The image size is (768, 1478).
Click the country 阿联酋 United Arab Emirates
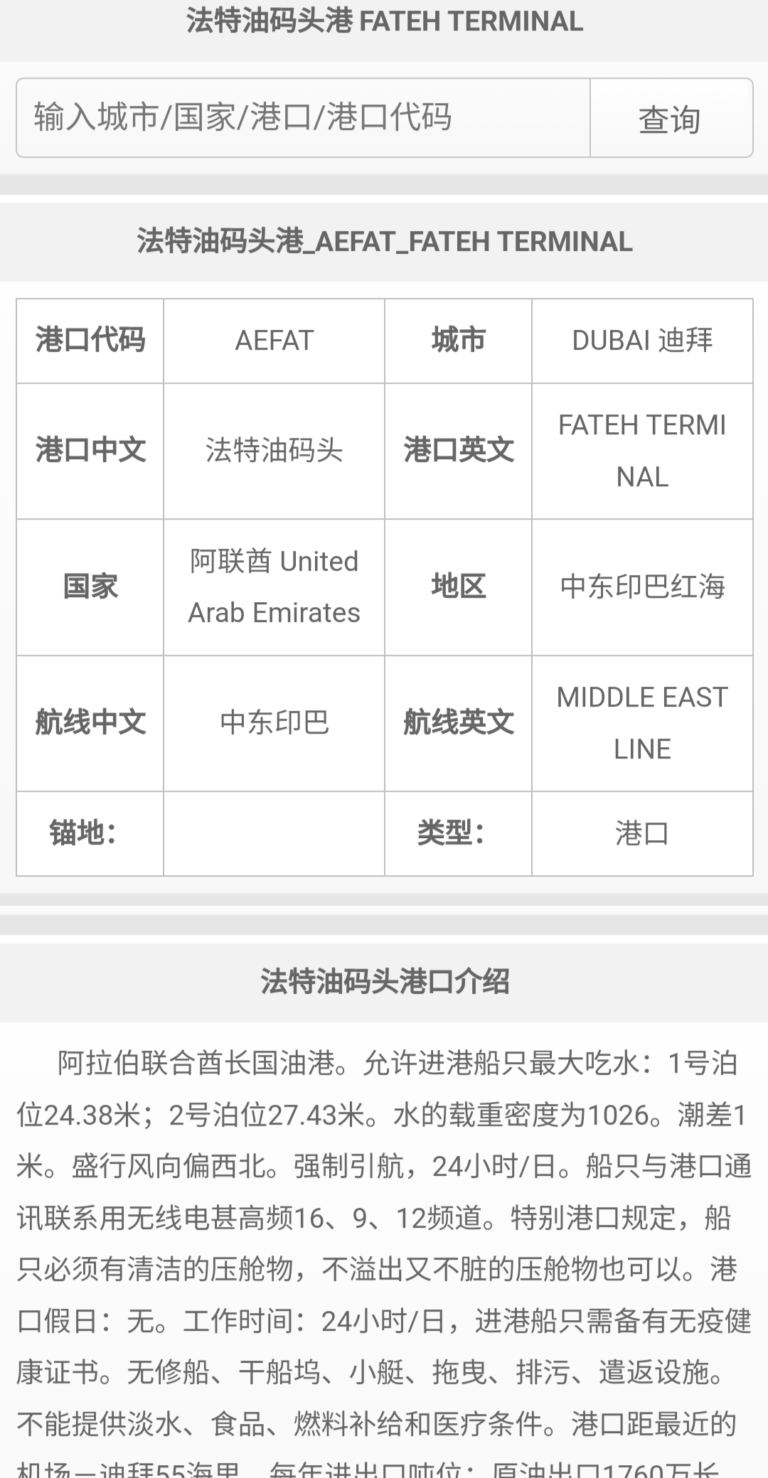[274, 587]
